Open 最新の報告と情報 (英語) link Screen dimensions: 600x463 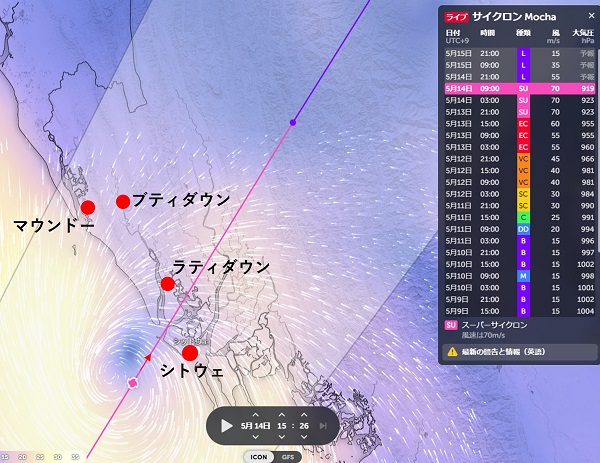pyautogui.click(x=520, y=352)
